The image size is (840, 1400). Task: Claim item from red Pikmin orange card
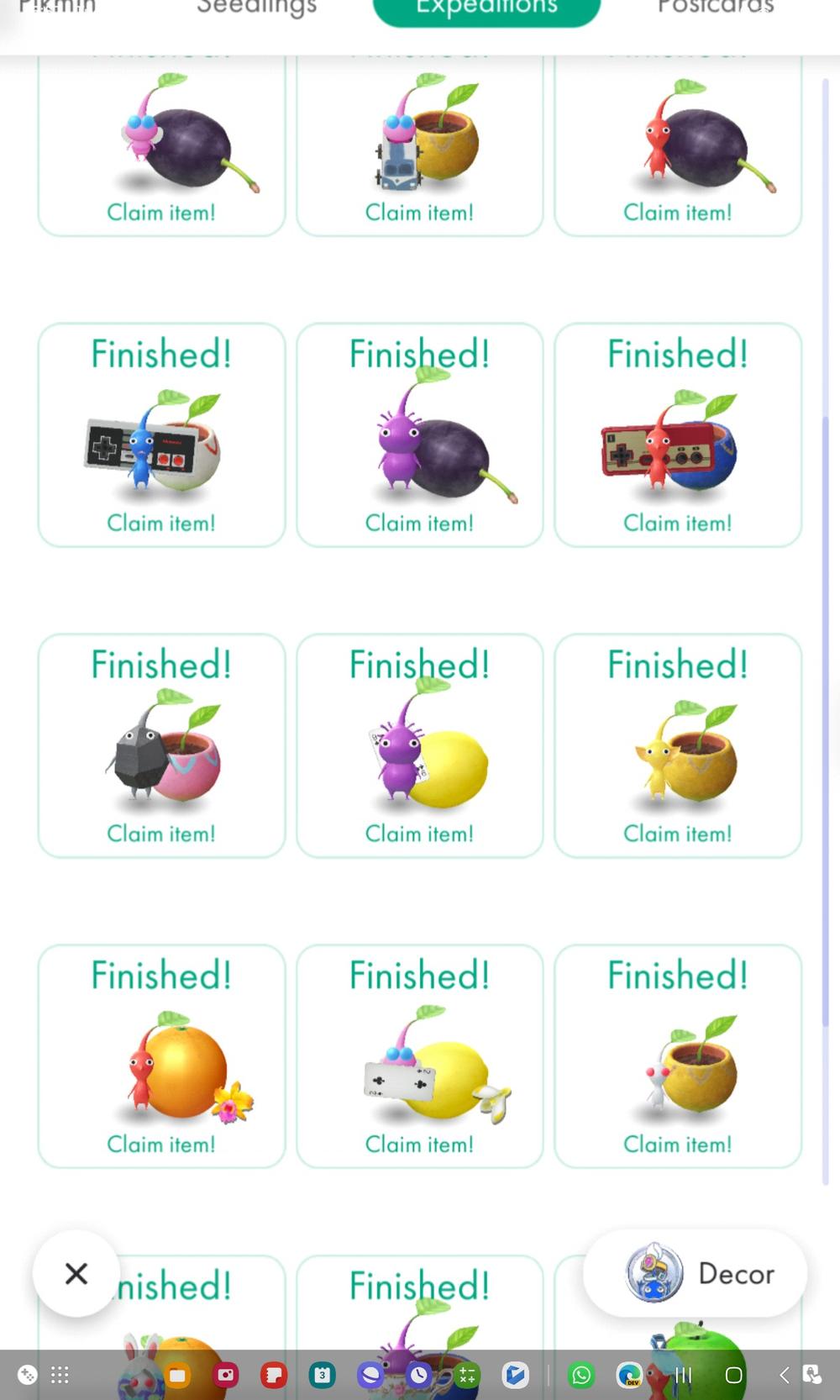click(x=161, y=1144)
